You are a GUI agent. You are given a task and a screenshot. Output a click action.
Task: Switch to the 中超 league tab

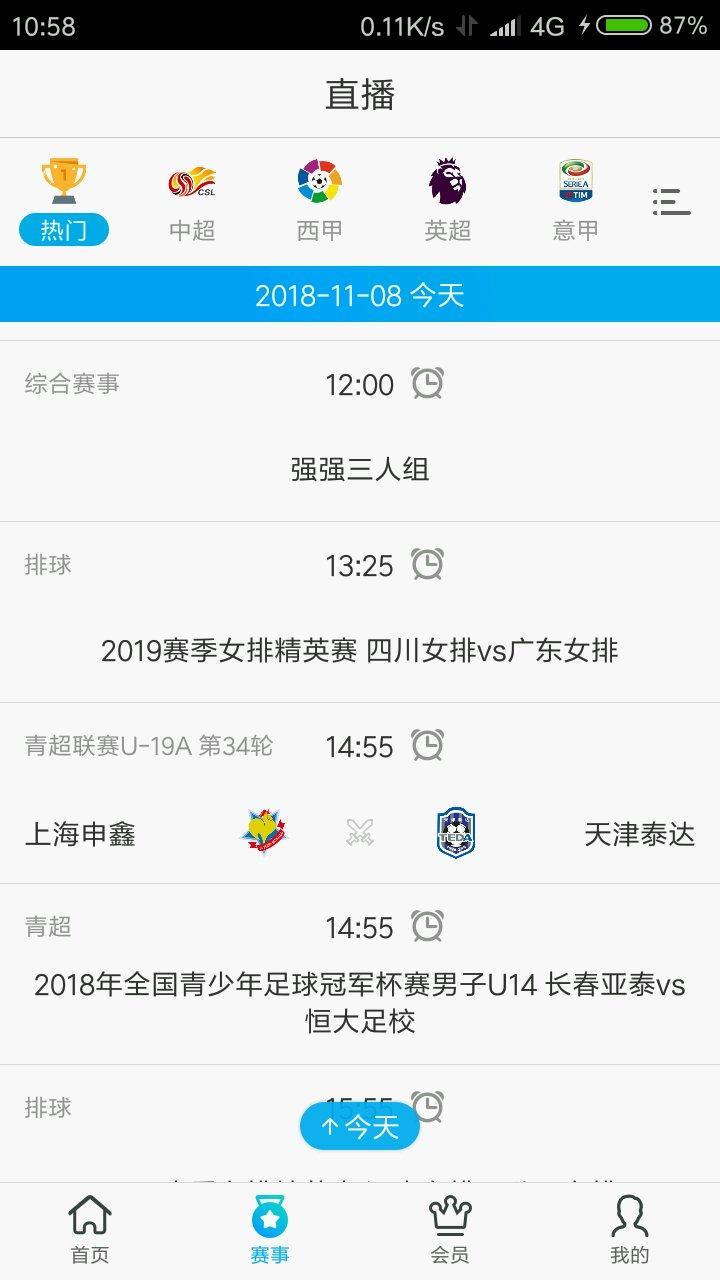pos(192,202)
